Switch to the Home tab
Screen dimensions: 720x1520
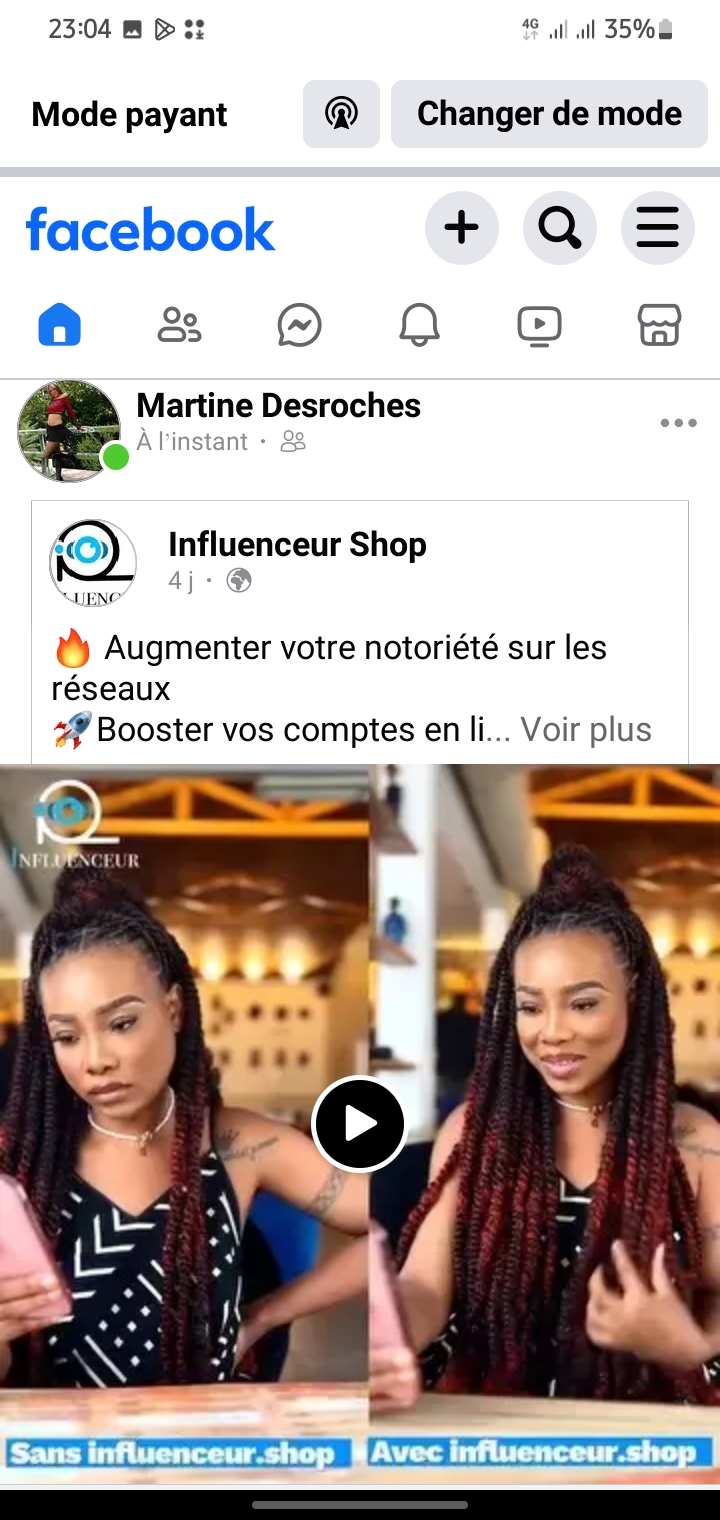59,325
